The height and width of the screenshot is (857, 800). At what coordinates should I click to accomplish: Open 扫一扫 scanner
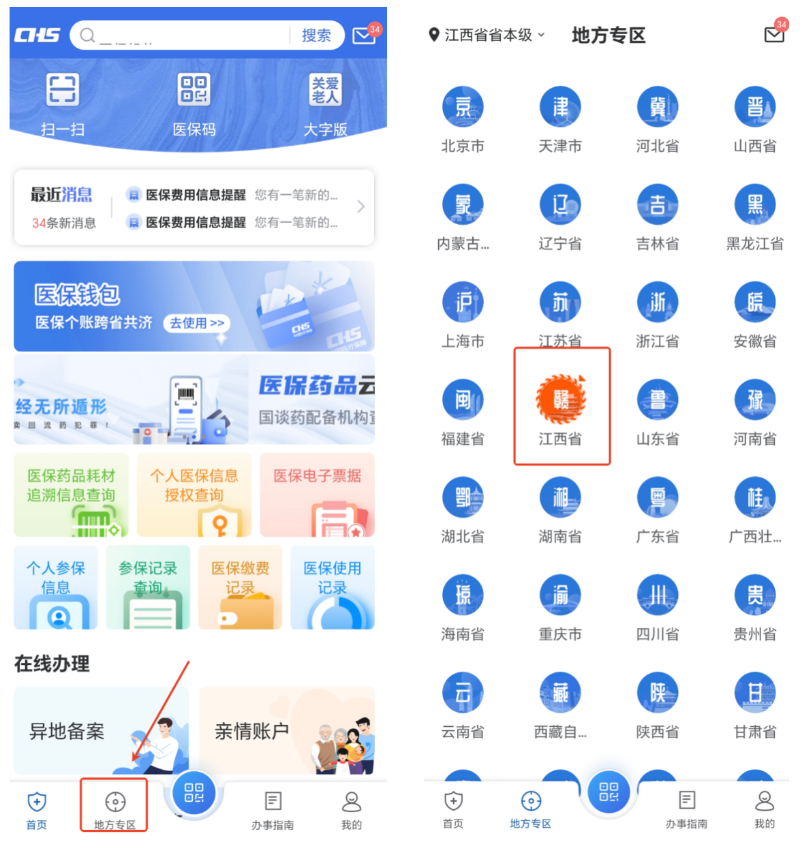pyautogui.click(x=62, y=104)
